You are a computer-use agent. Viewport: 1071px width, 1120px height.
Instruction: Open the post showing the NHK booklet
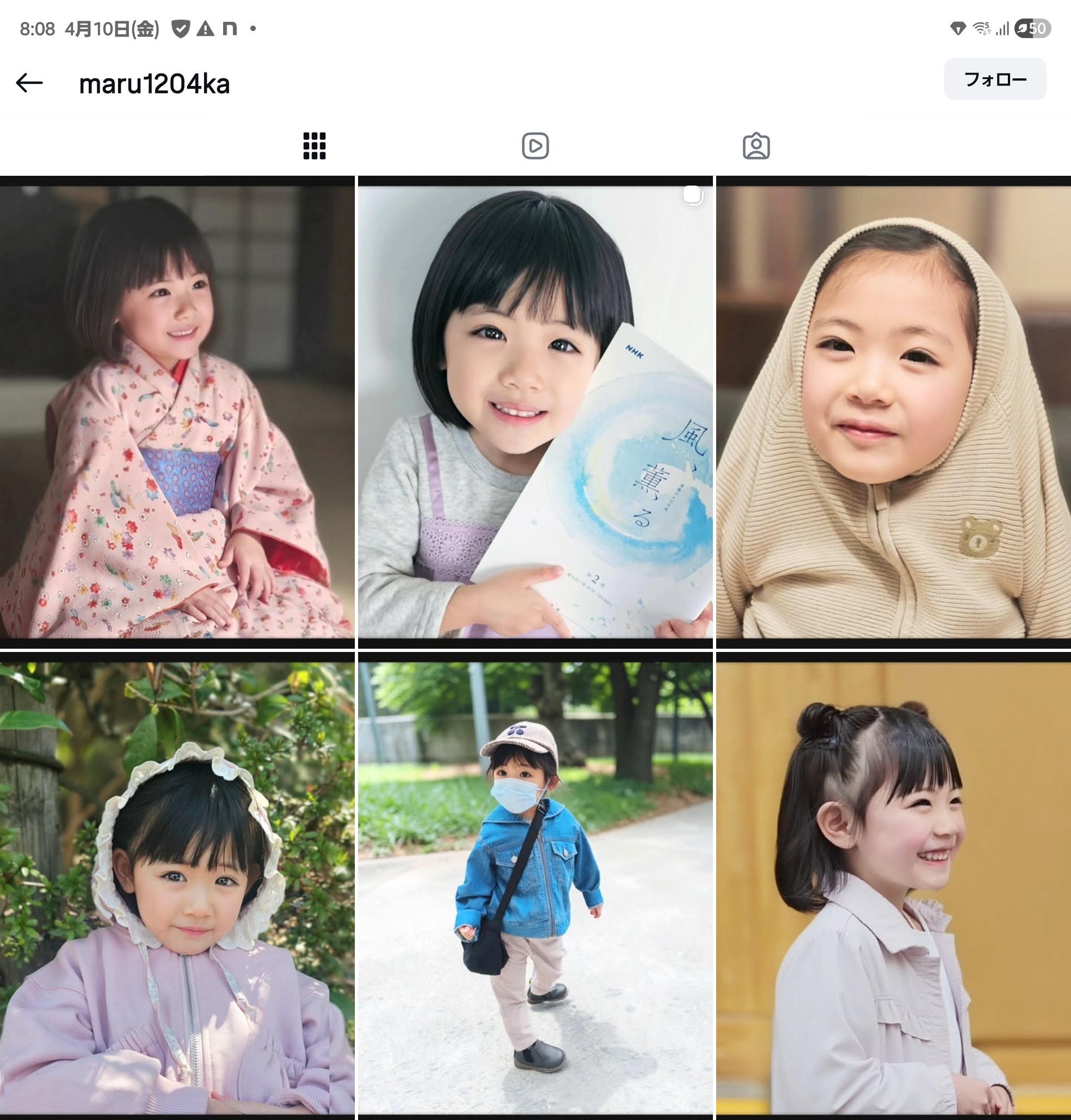(535, 412)
